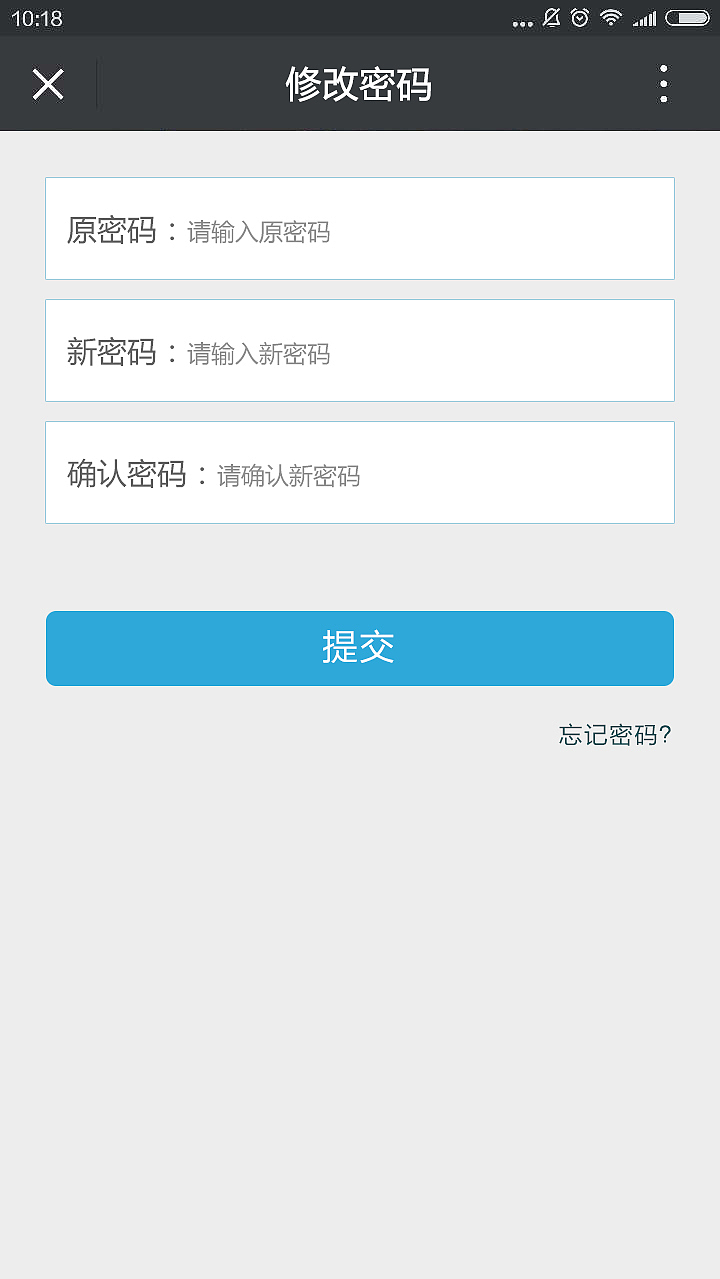Open the three-dot overflow menu

pyautogui.click(x=662, y=84)
